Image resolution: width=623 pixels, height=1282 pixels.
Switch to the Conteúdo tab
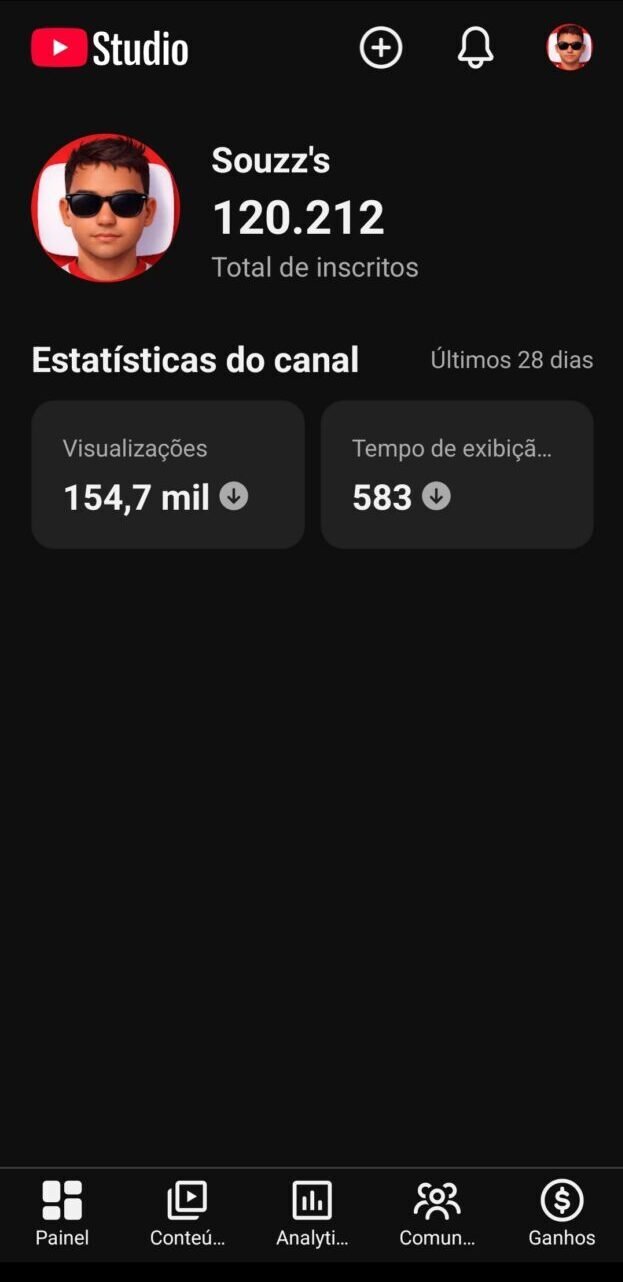pos(187,1213)
